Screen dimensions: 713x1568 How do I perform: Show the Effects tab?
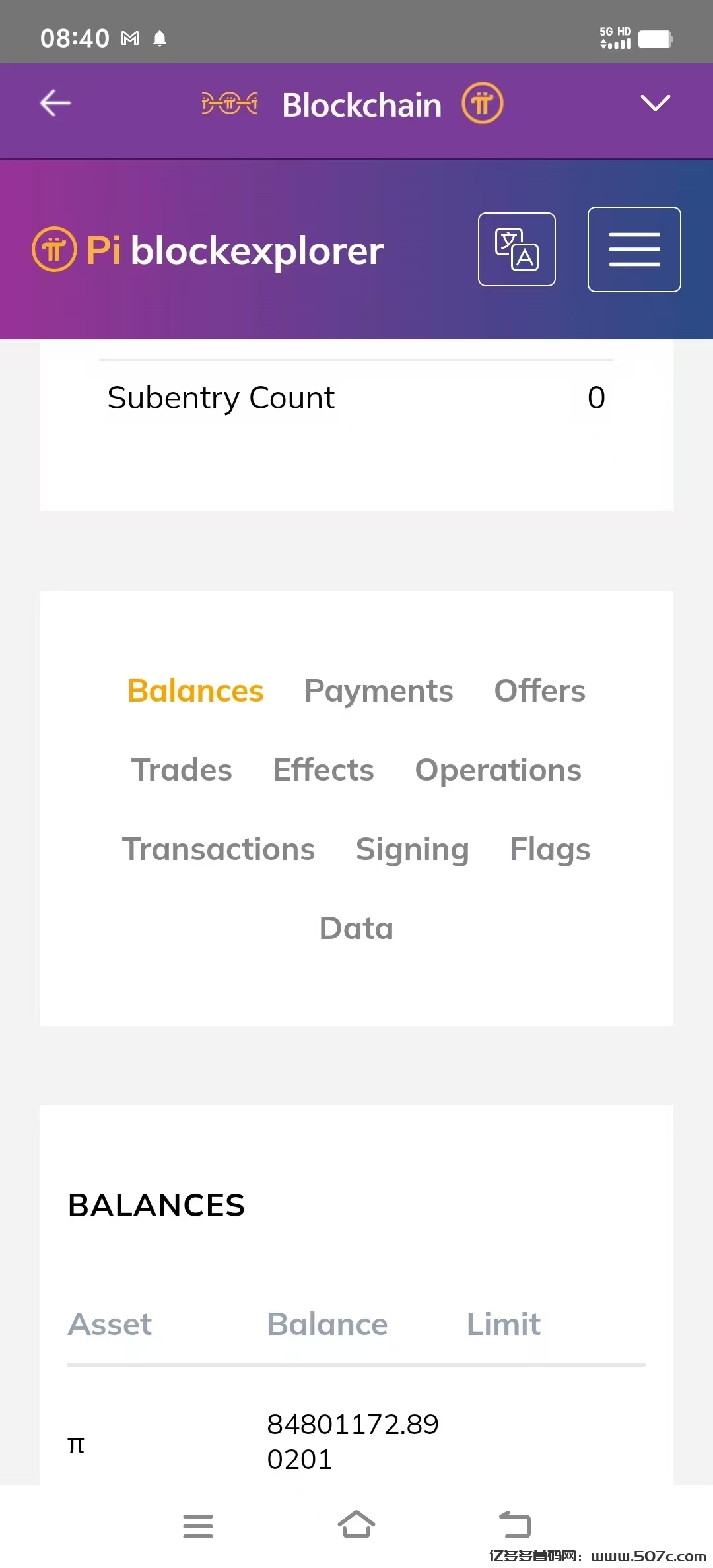[323, 770]
